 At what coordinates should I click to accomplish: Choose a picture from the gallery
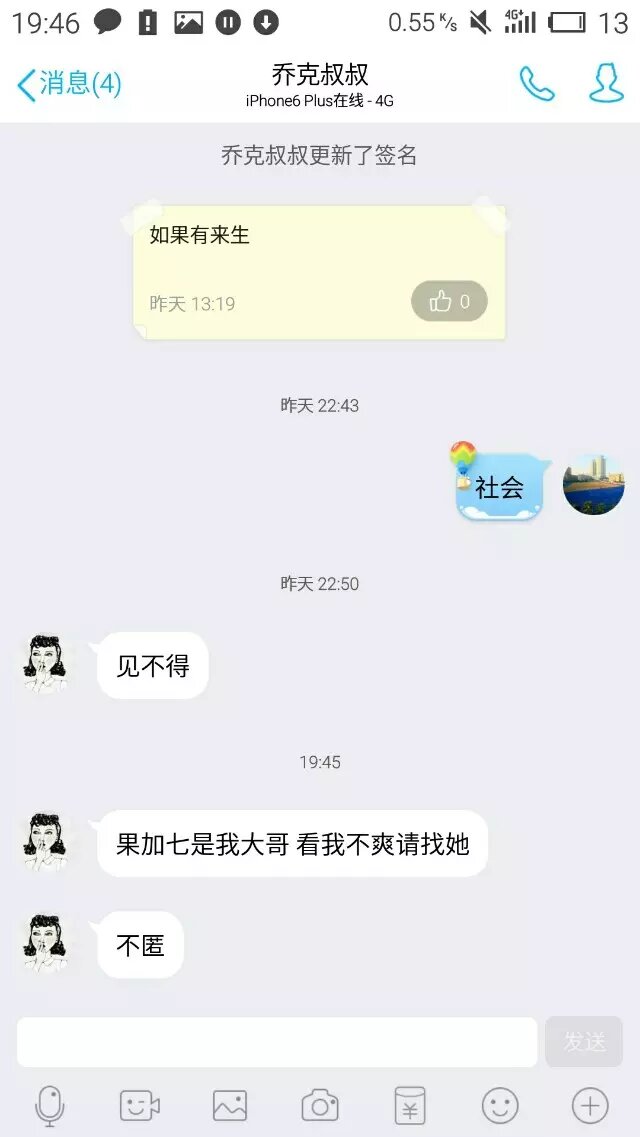click(x=230, y=1105)
